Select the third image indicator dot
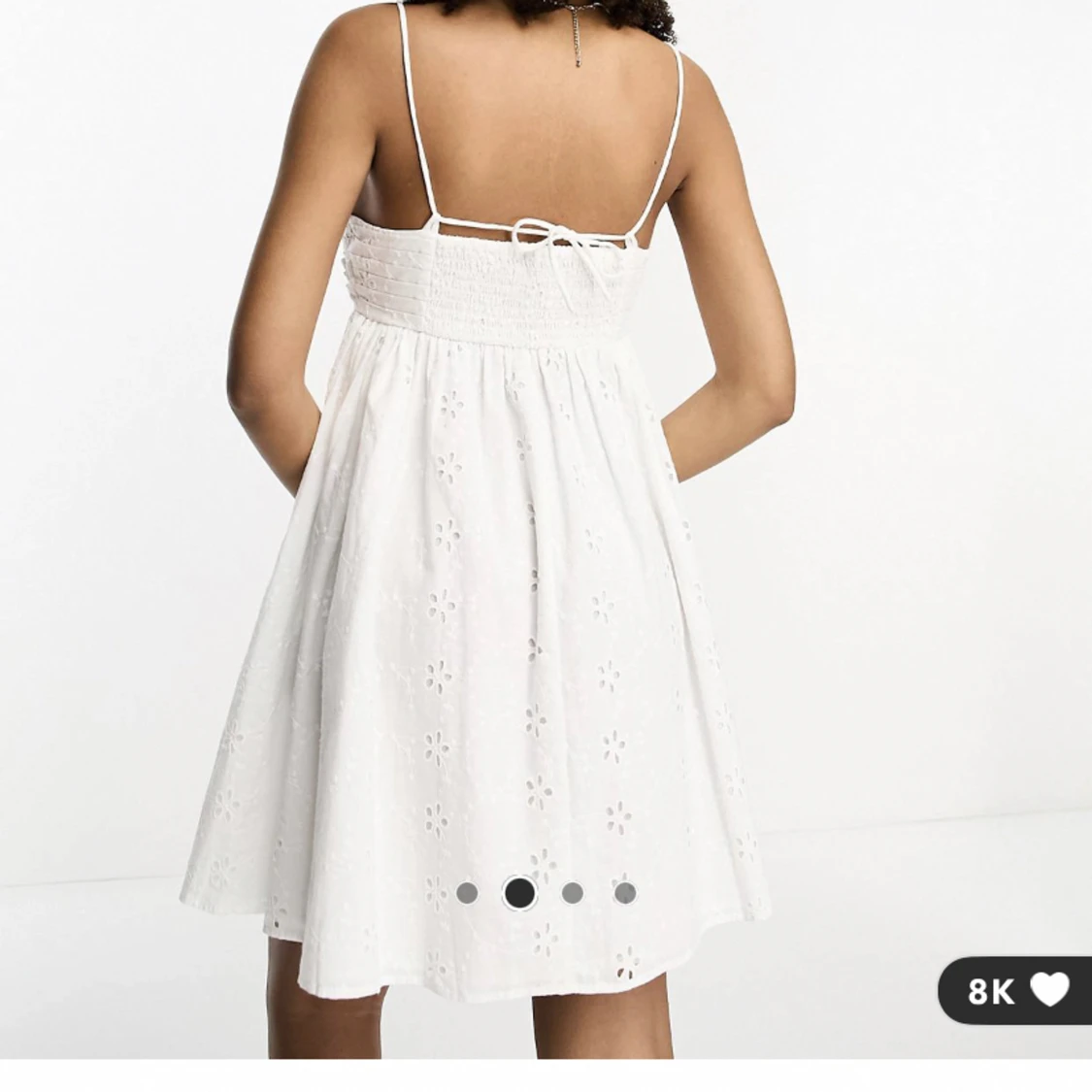Viewport: 1092px width, 1092px height. tap(573, 892)
